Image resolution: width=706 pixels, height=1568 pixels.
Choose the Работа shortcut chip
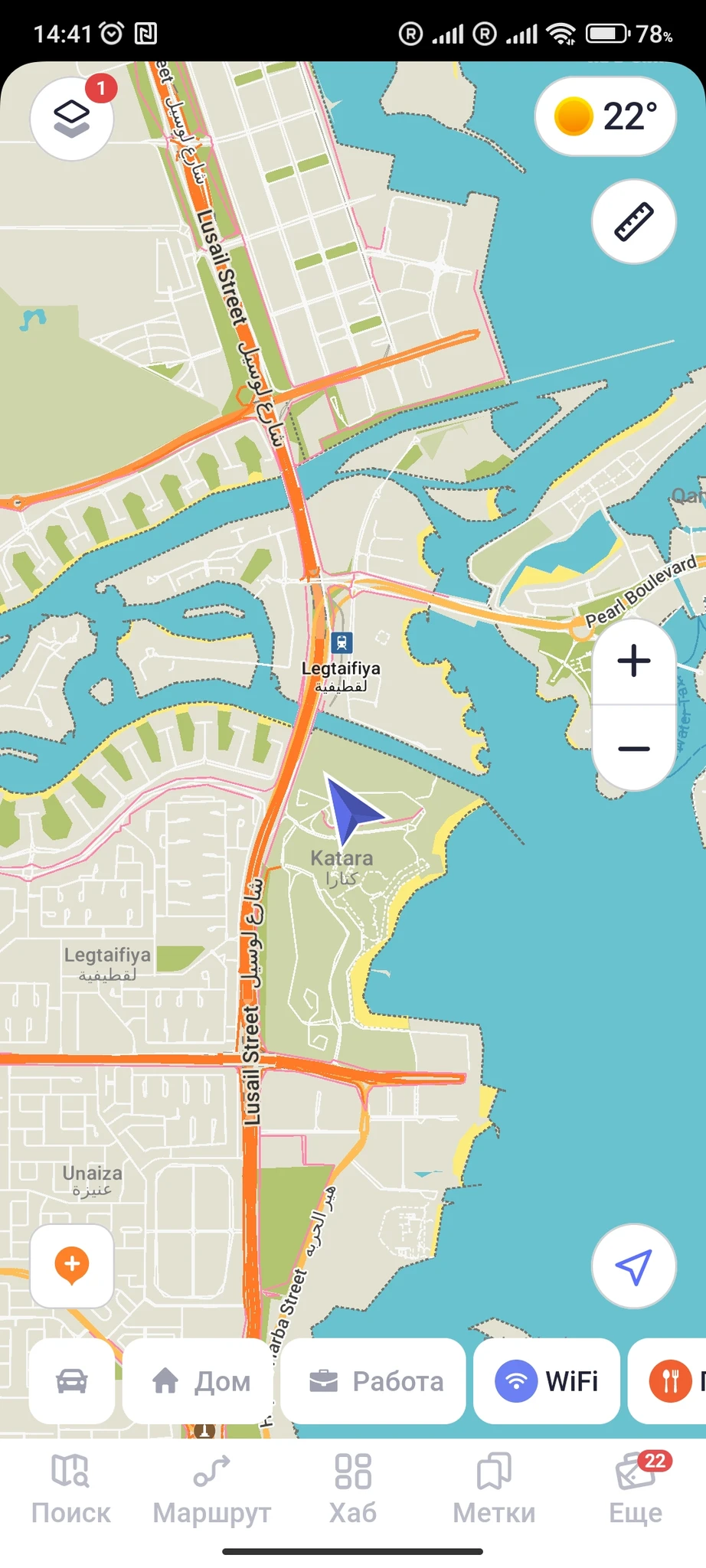374,1380
